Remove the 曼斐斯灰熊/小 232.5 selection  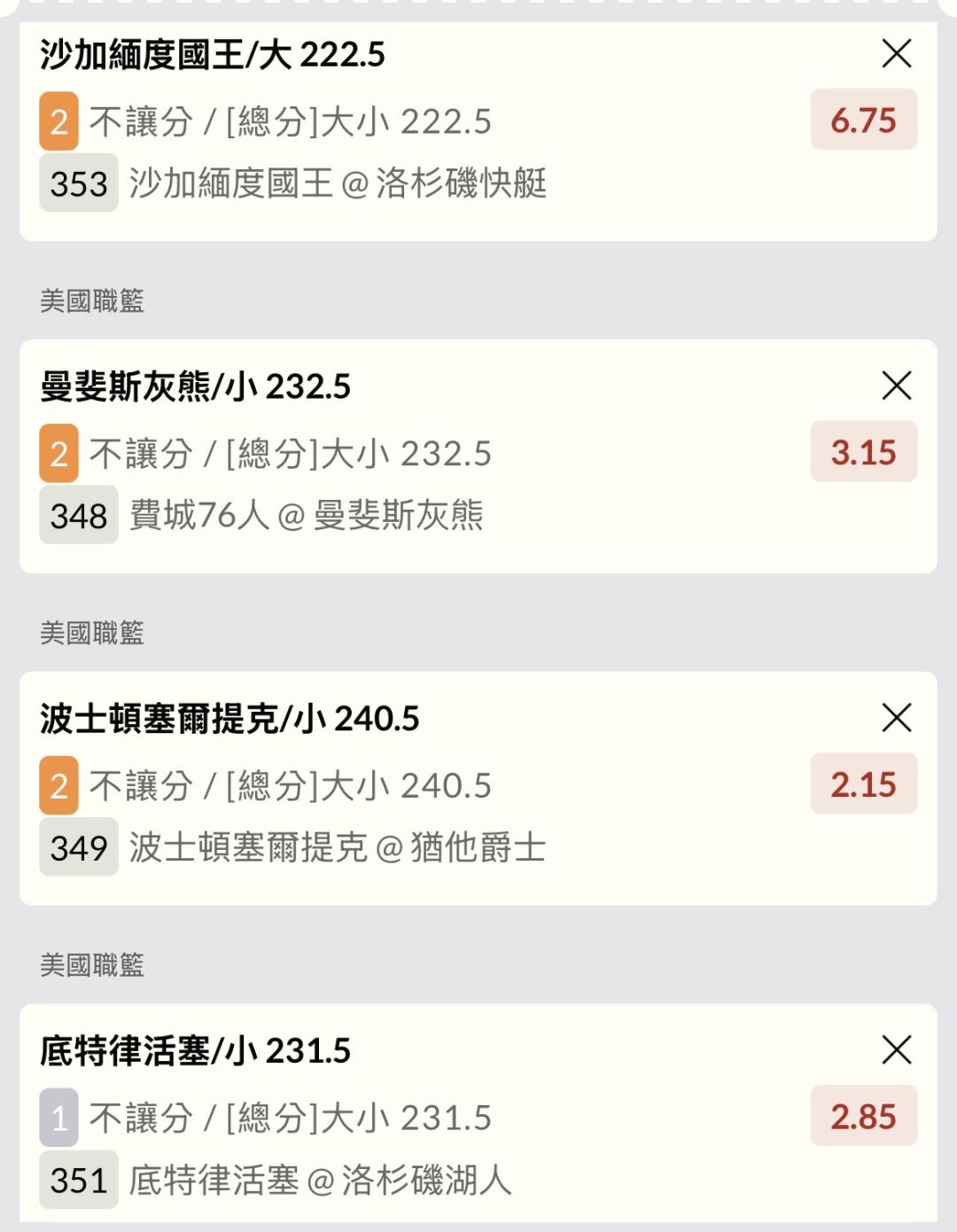coord(897,386)
